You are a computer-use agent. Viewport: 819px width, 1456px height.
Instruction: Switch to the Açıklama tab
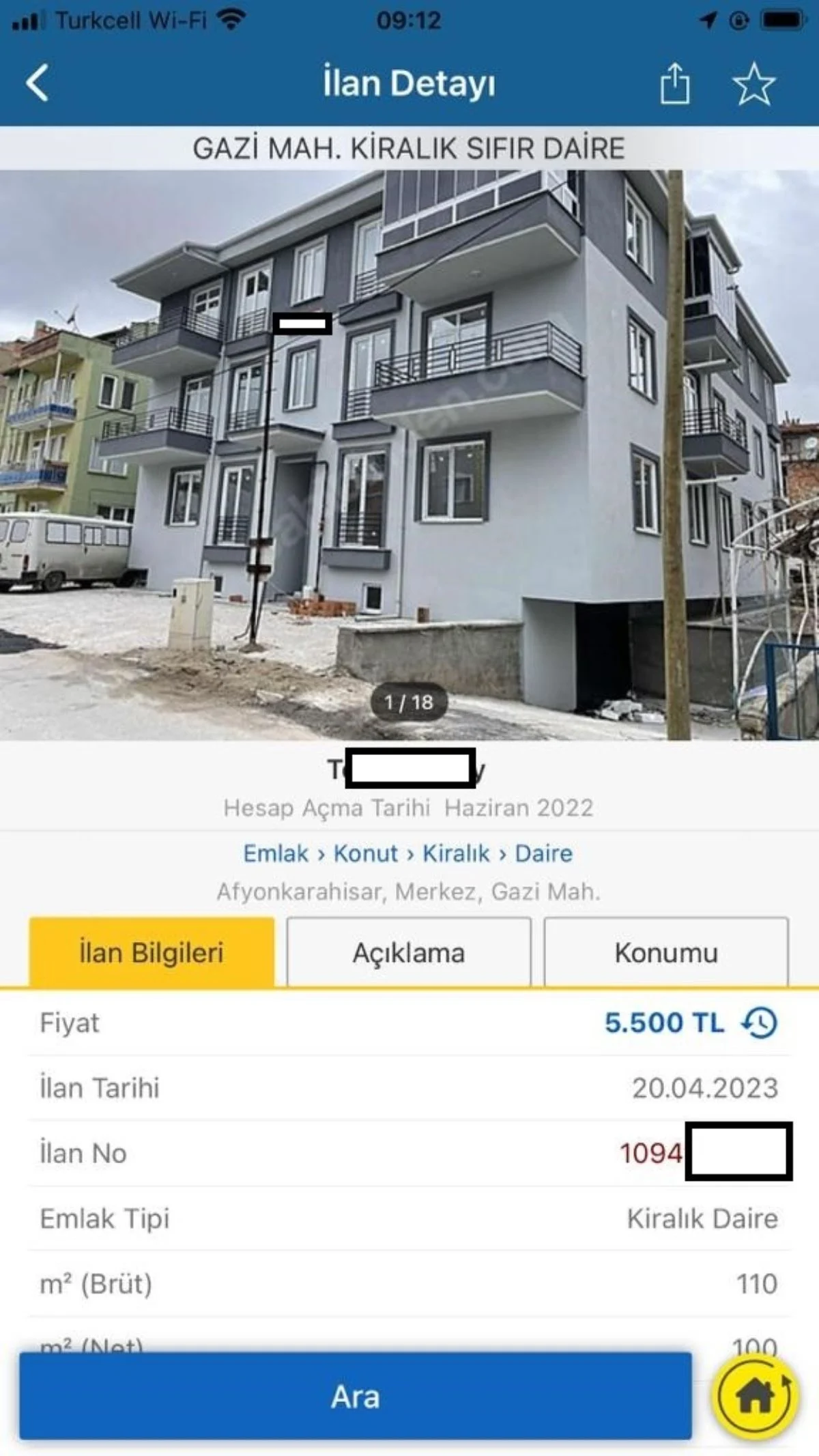tap(408, 953)
